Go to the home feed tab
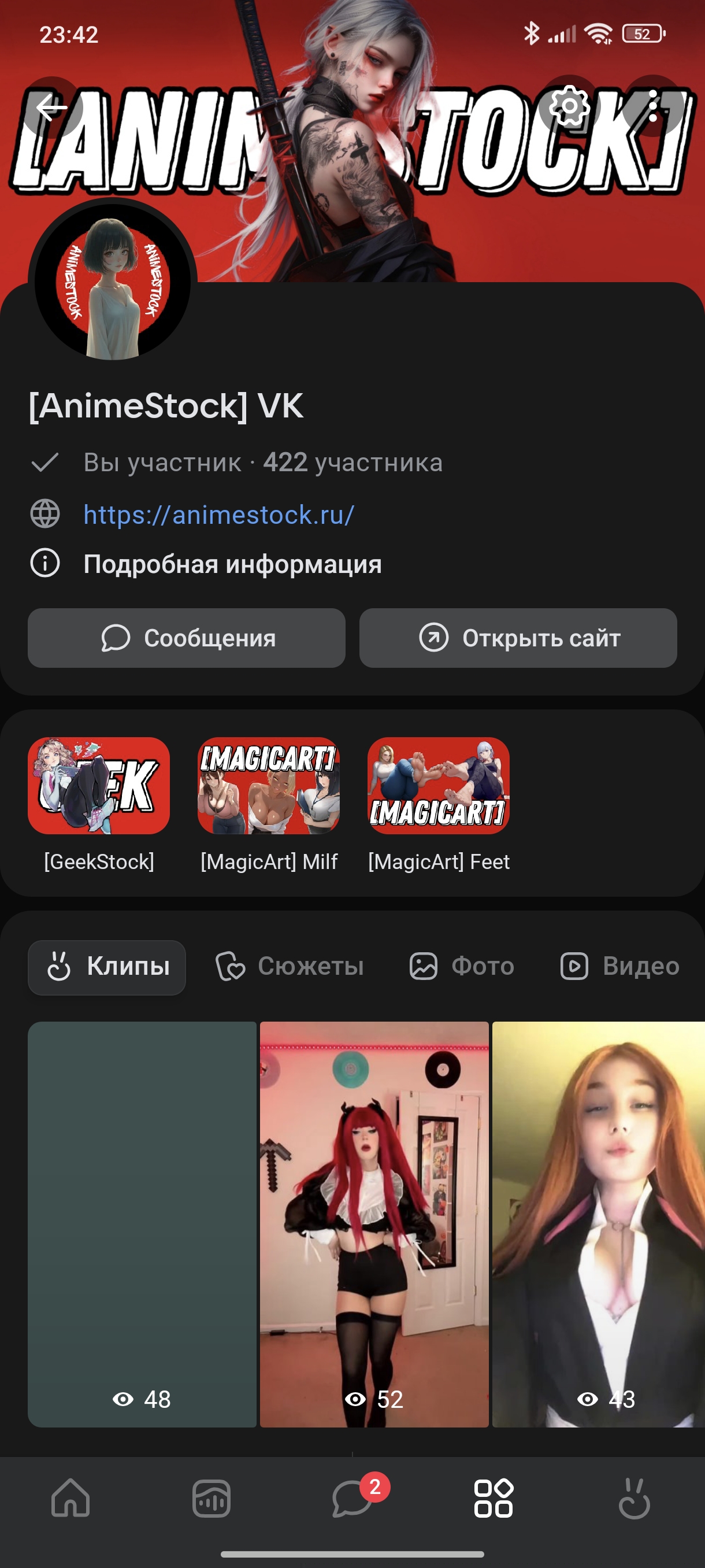Screen dimensions: 705x1568 pyautogui.click(x=70, y=1497)
